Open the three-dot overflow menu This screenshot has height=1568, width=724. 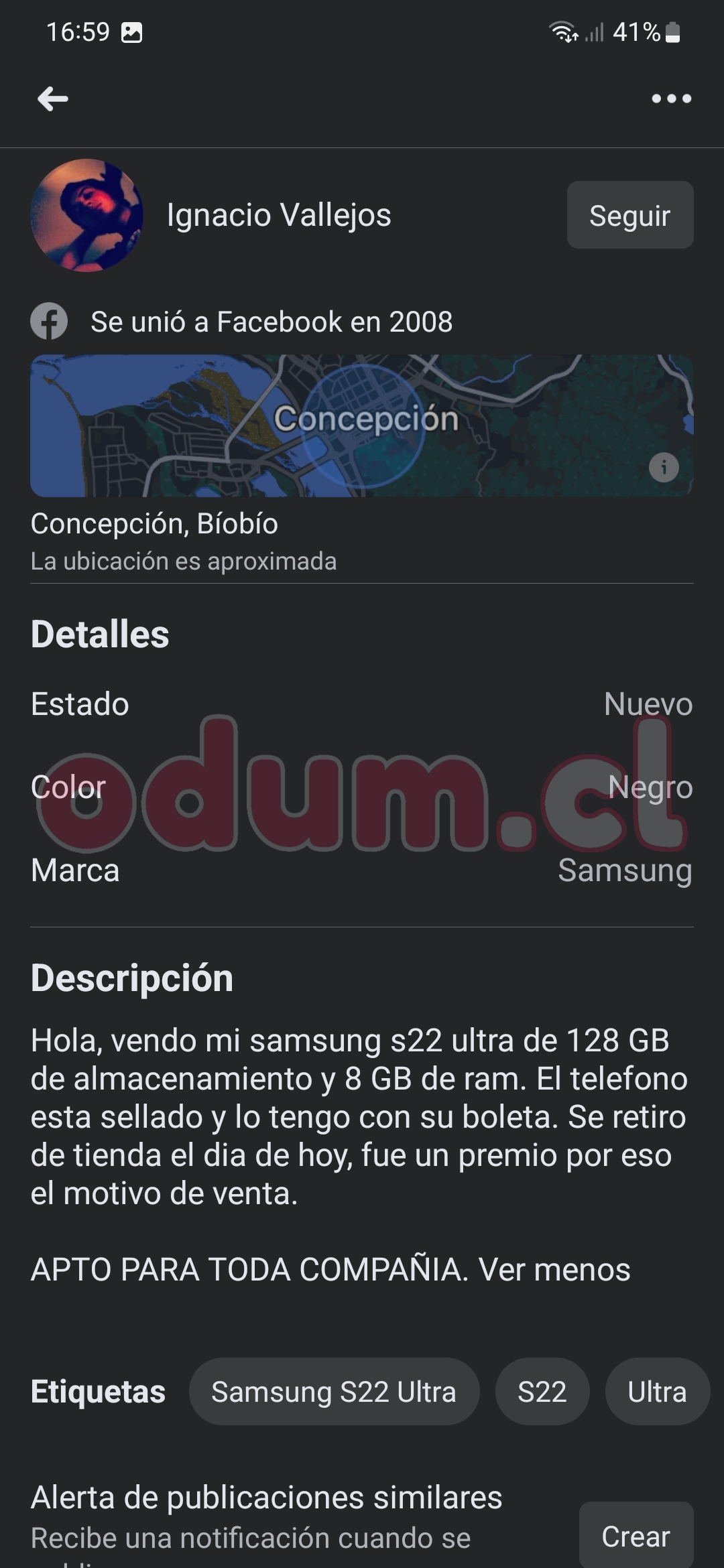pyautogui.click(x=671, y=99)
